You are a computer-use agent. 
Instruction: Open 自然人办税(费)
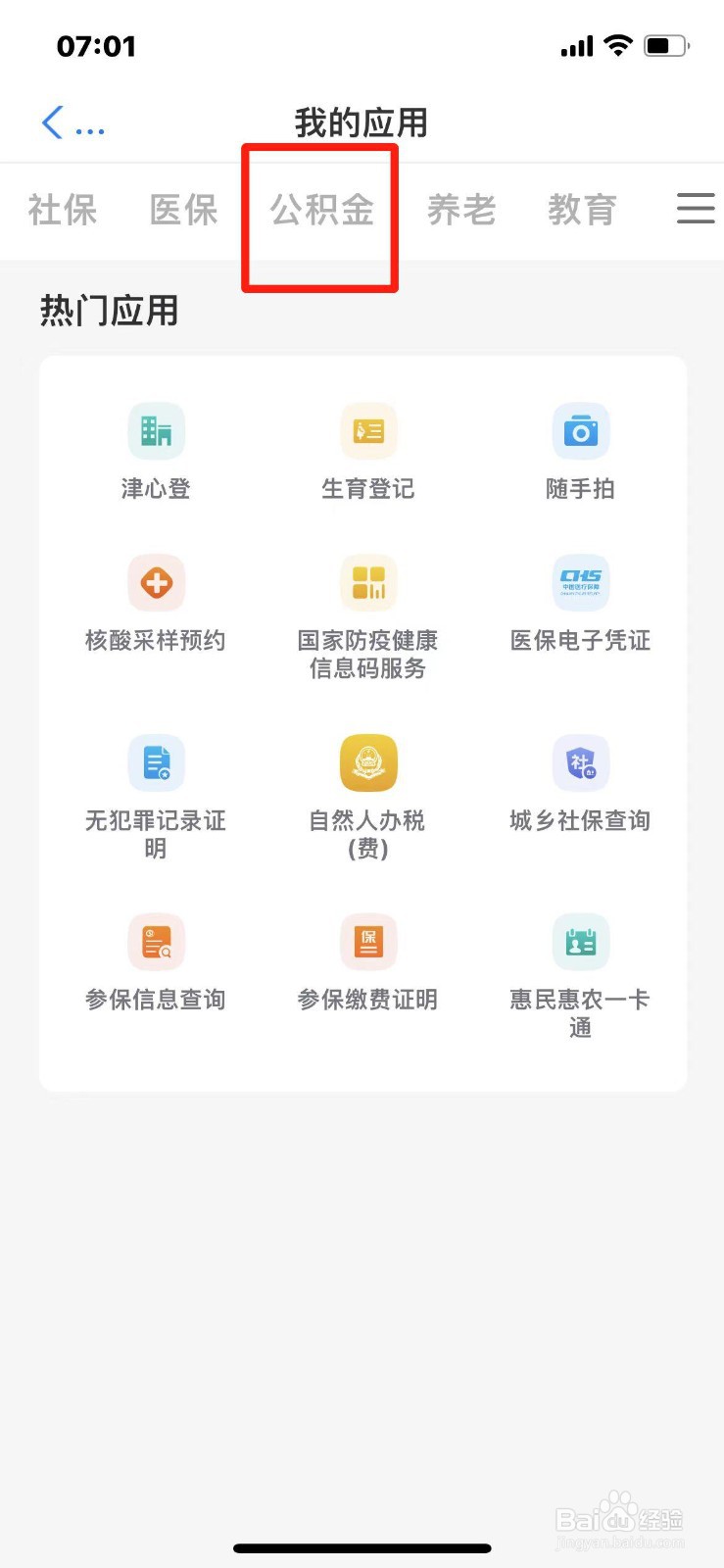[x=368, y=798]
